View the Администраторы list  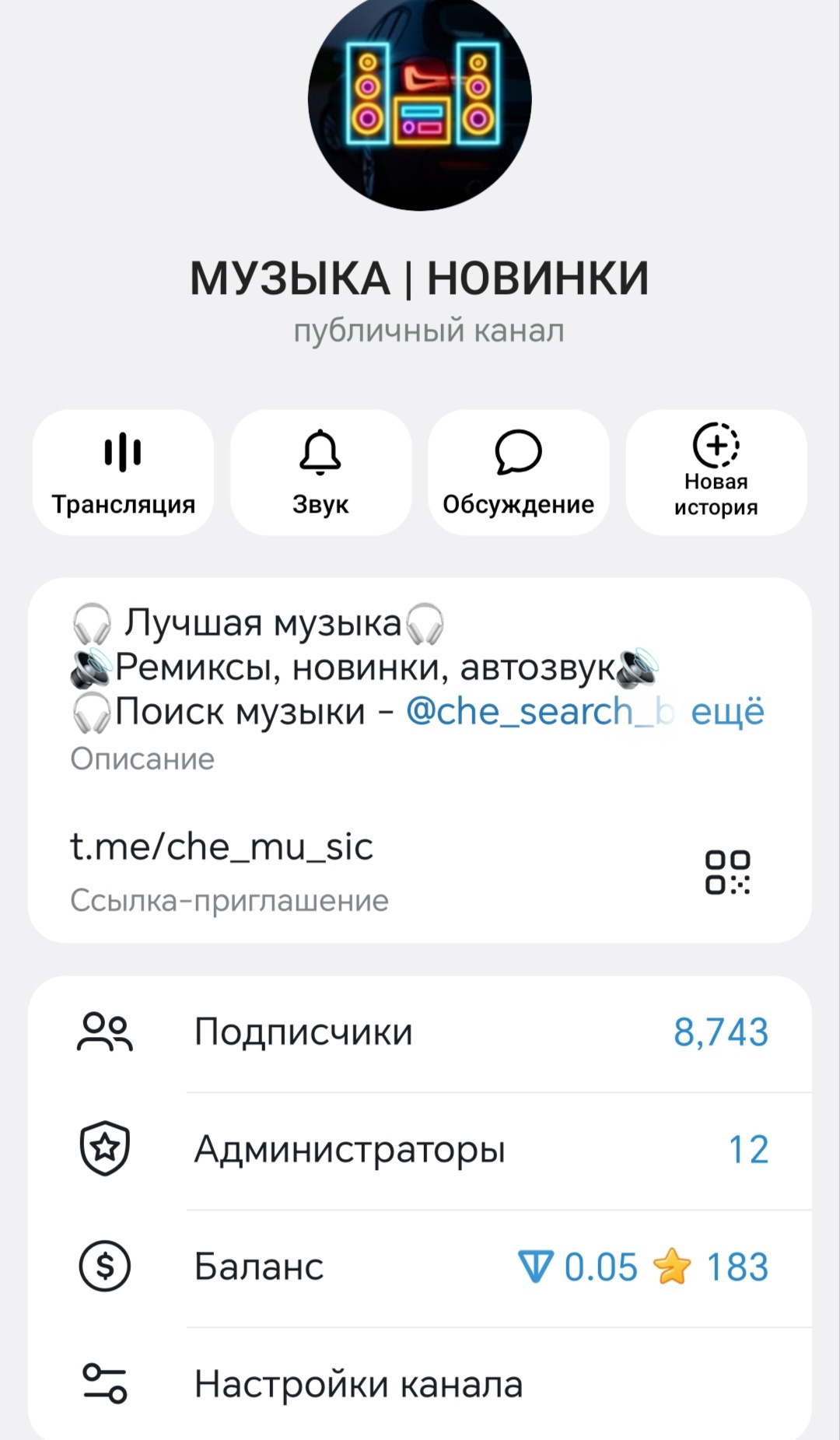(x=420, y=1150)
